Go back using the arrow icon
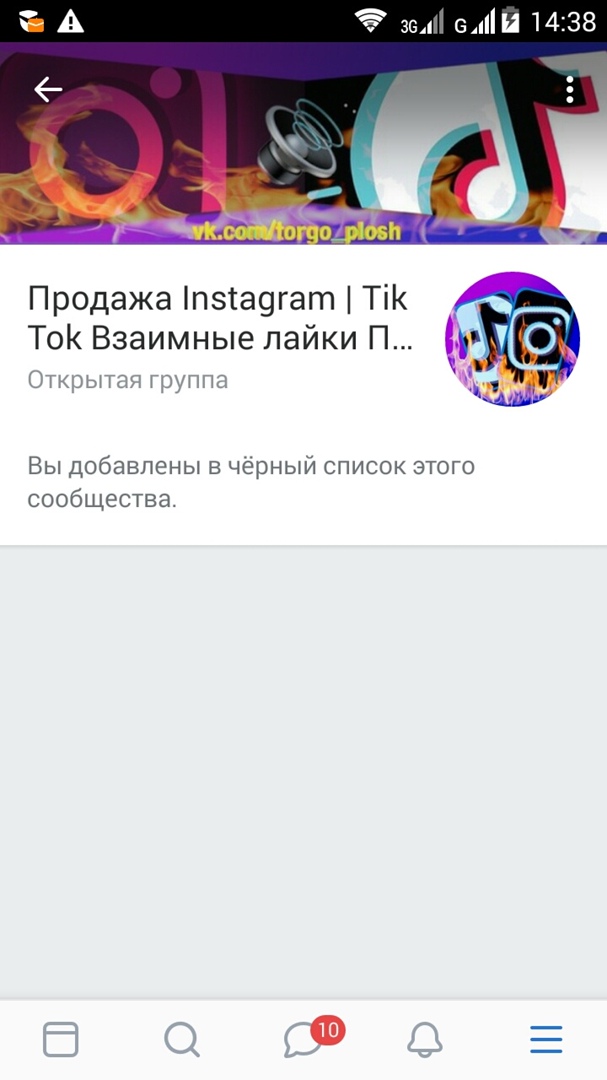This screenshot has height=1080, width=607. [48, 90]
